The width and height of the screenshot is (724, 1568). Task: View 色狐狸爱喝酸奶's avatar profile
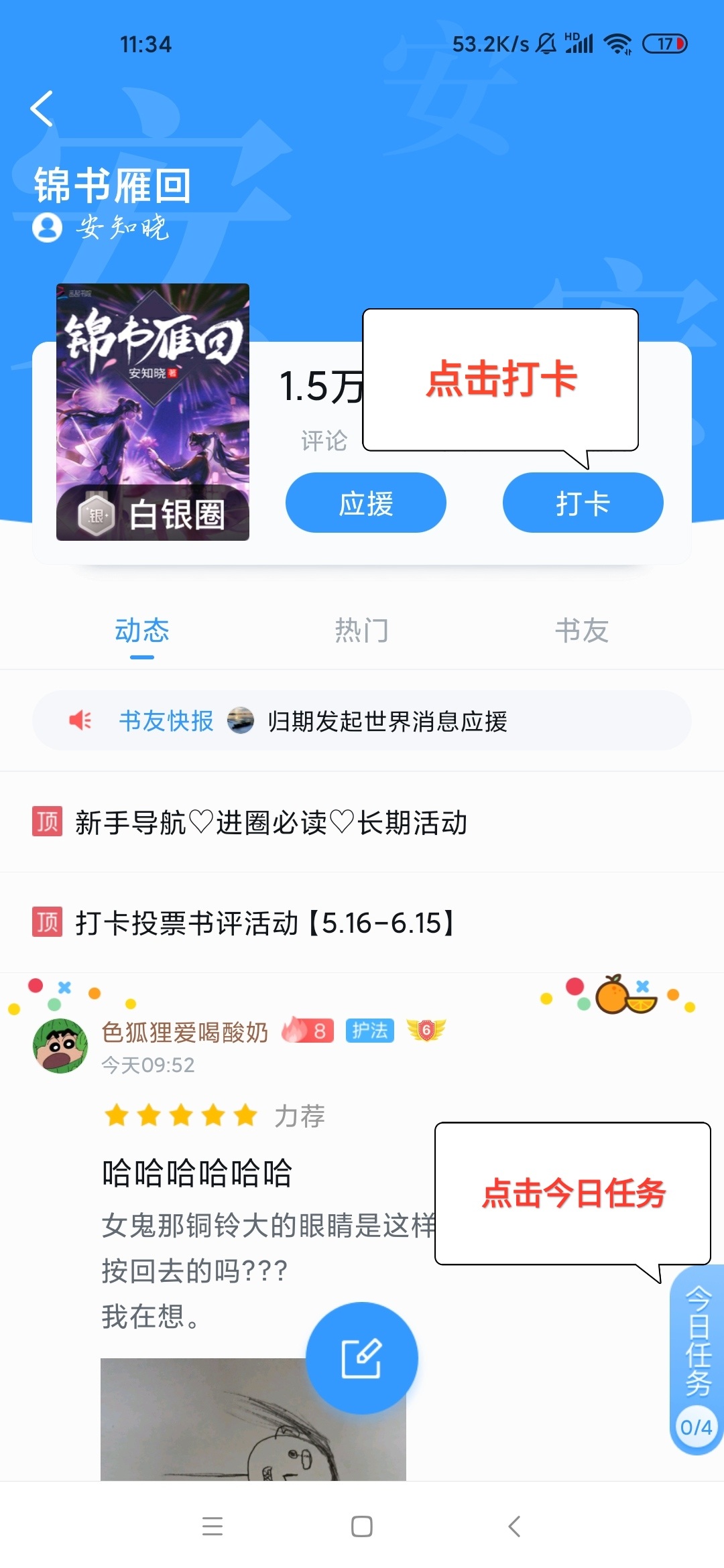tap(60, 1046)
